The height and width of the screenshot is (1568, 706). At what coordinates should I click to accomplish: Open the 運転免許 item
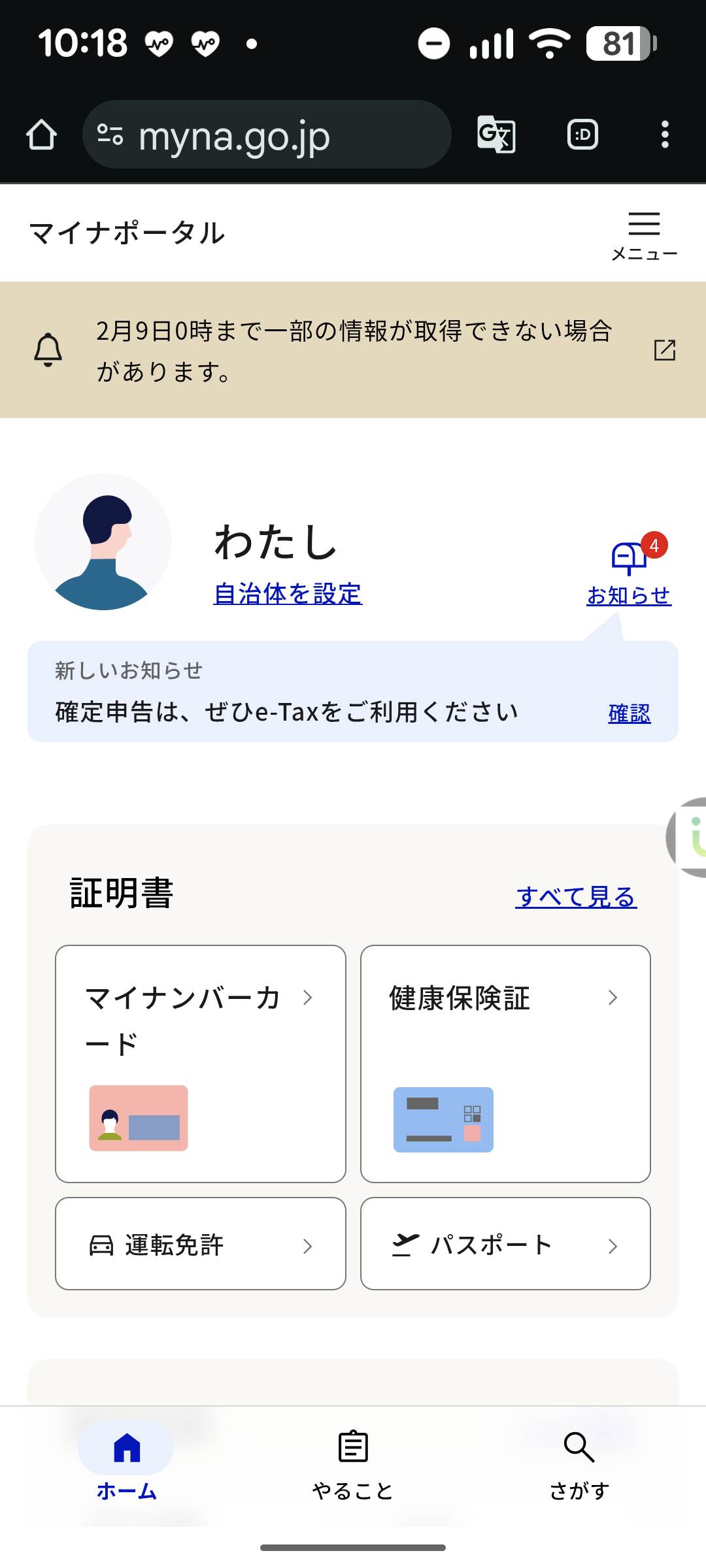tap(200, 1244)
